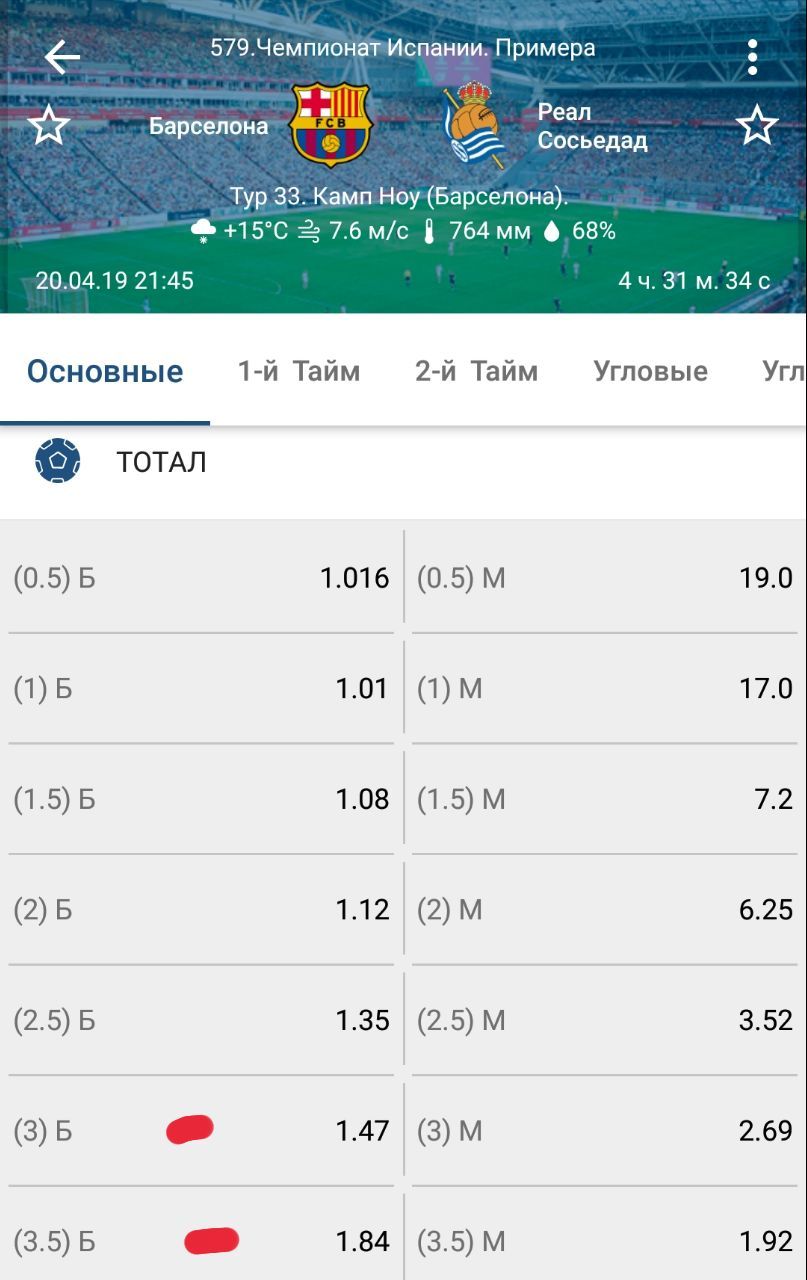Switch to the 1-й Тайм tab
Image resolution: width=807 pixels, height=1280 pixels.
(299, 371)
